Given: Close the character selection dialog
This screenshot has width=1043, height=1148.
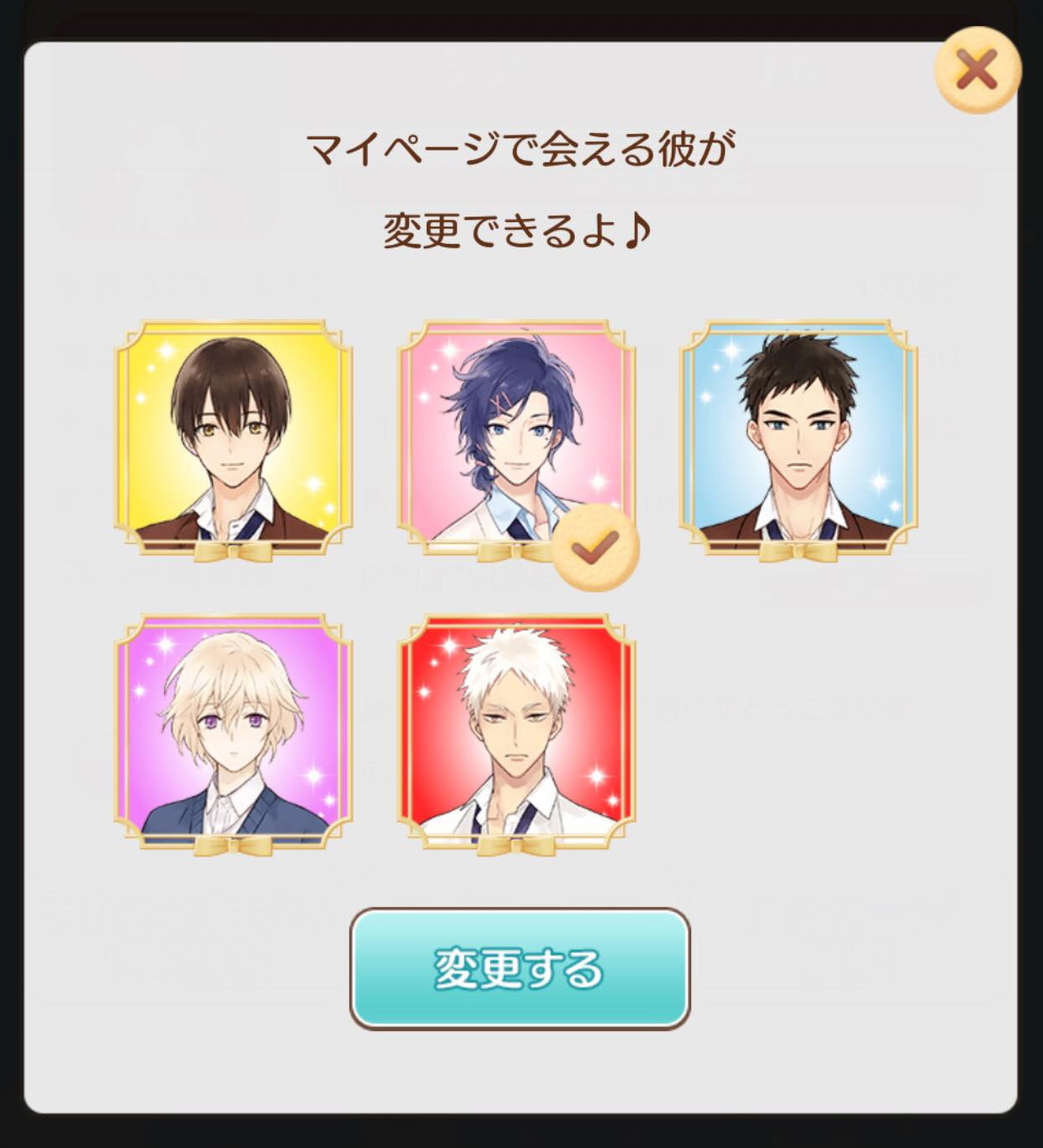Looking at the screenshot, I should (977, 70).
